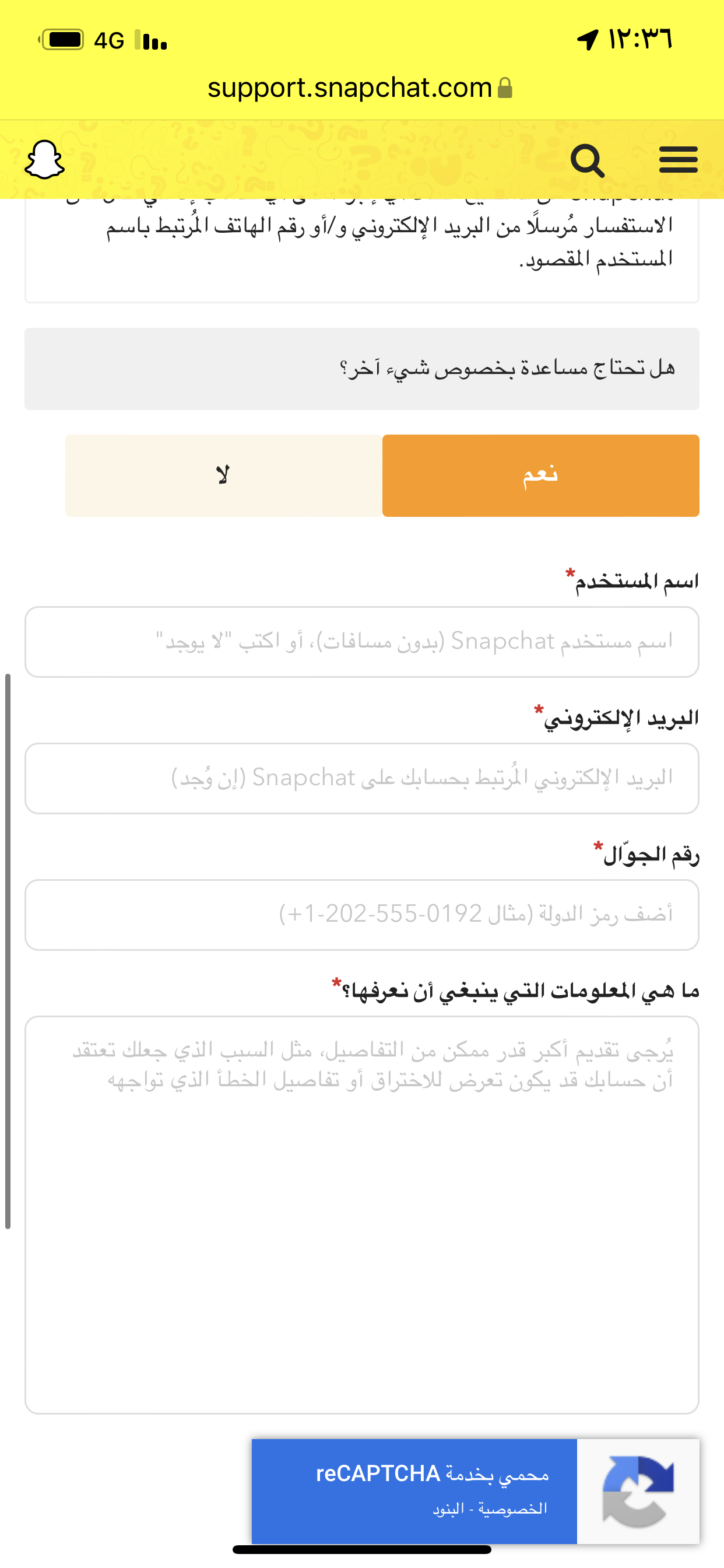
Task: Select the orange نعم button
Action: (540, 475)
